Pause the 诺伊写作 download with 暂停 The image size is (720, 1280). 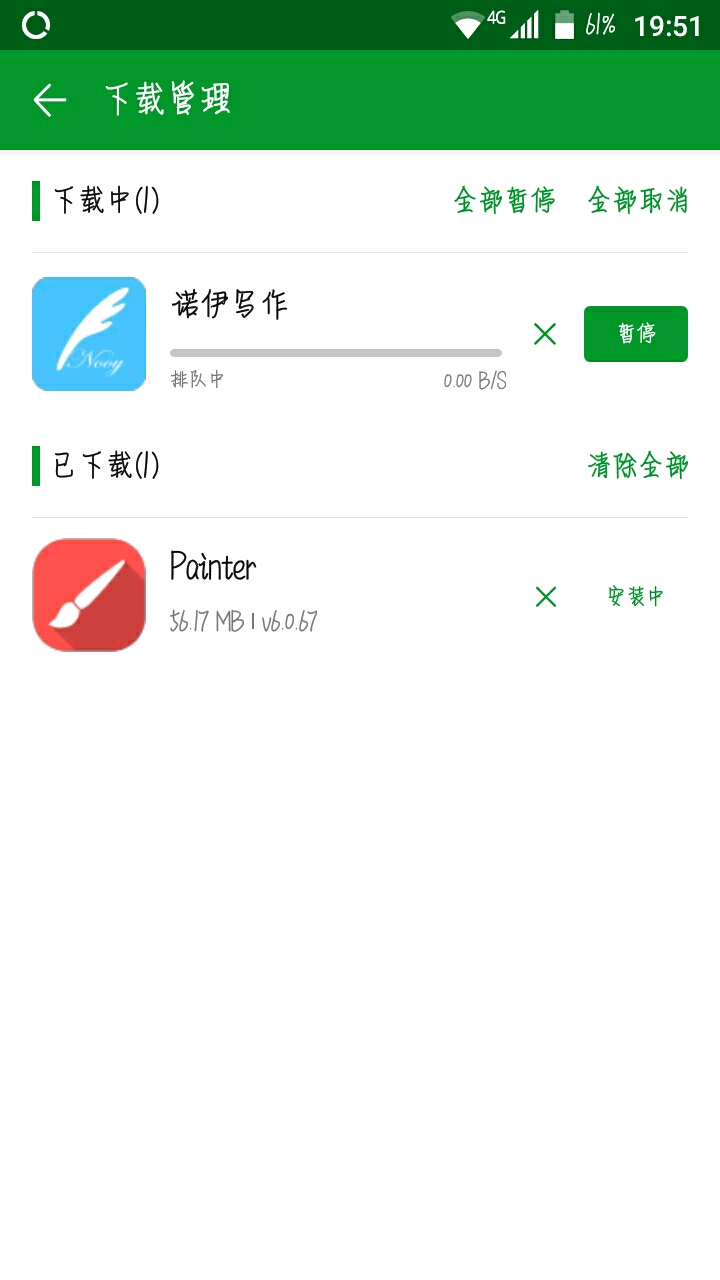[636, 333]
